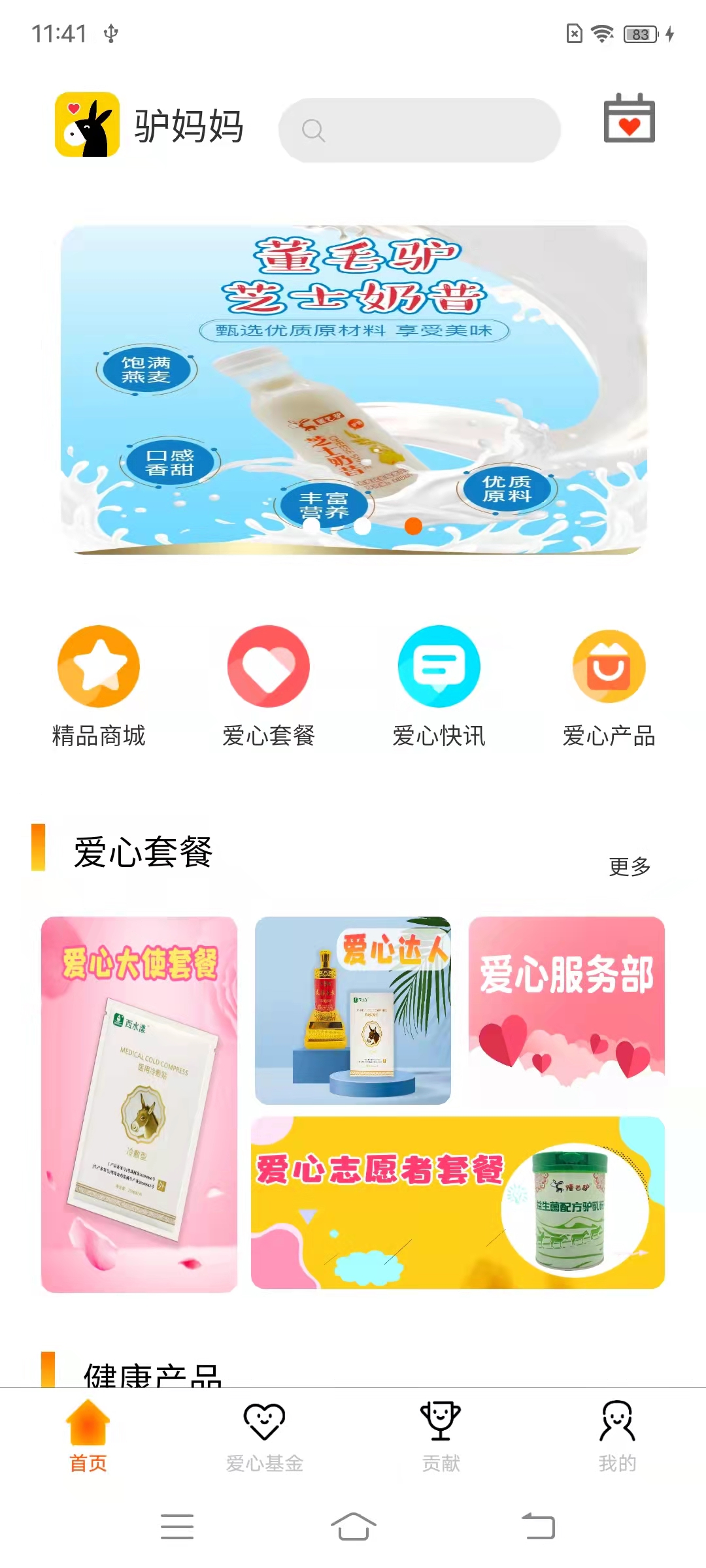The width and height of the screenshot is (706, 1568).
Task: Select the 爱心套餐 heart icon
Action: point(268,666)
